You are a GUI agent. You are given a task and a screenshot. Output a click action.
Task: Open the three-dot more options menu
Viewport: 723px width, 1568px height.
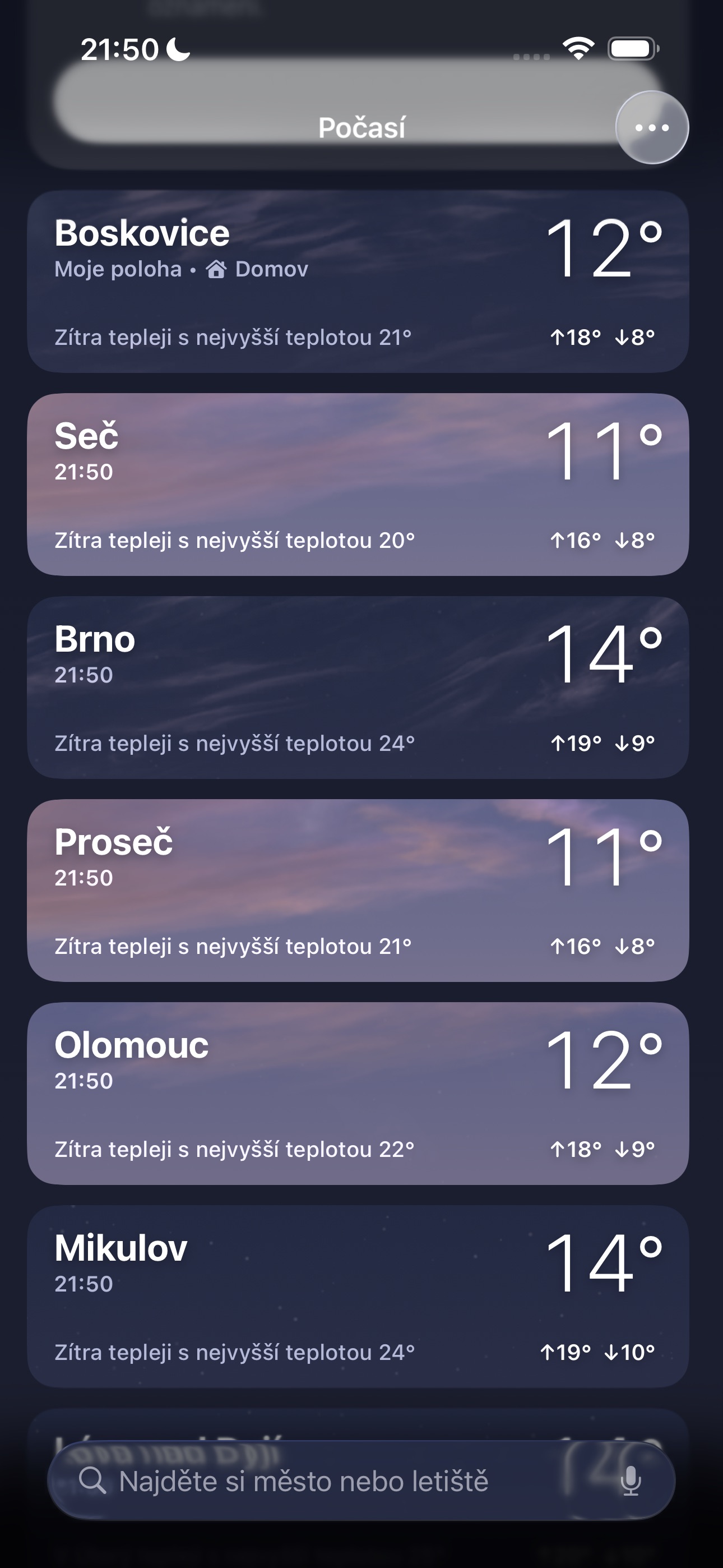(x=652, y=127)
